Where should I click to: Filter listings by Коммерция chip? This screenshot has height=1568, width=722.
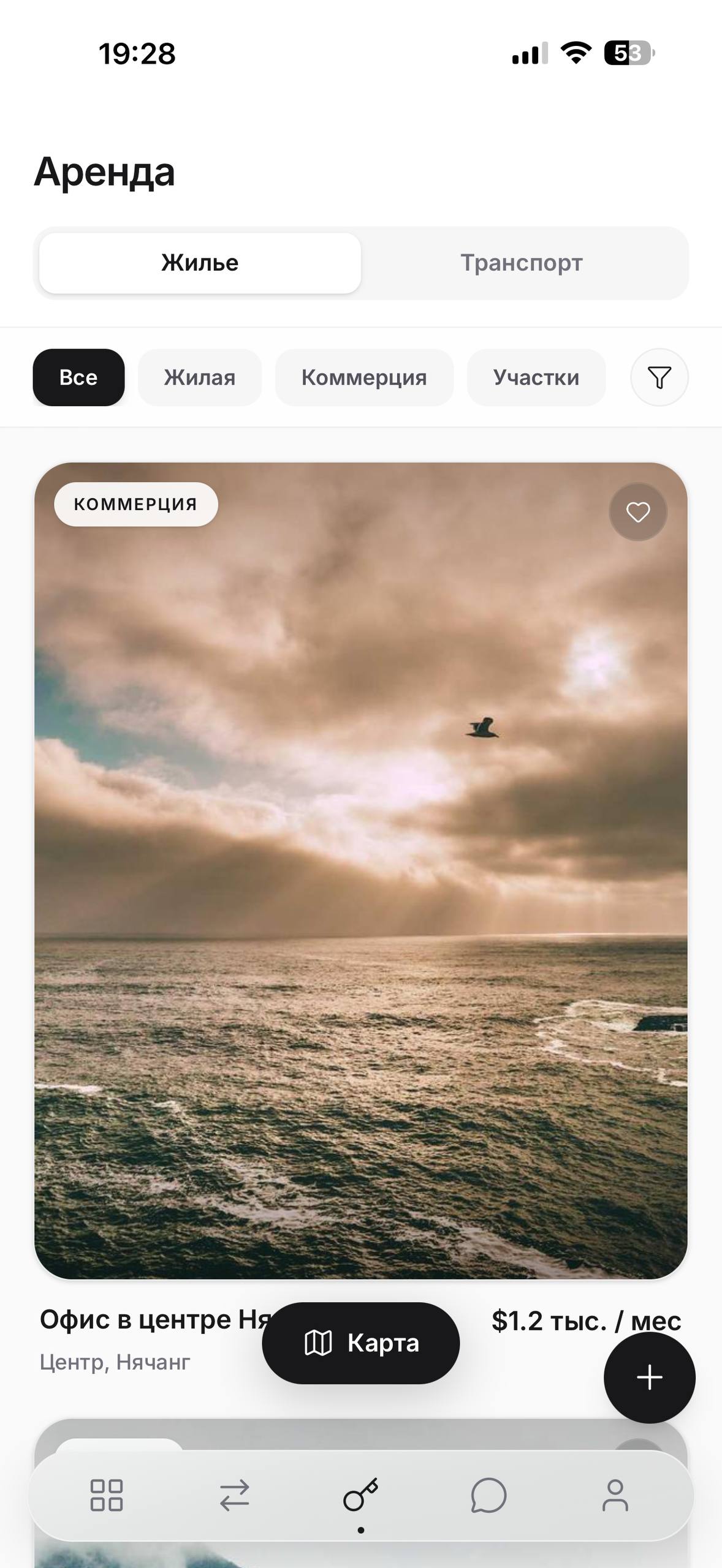[364, 377]
